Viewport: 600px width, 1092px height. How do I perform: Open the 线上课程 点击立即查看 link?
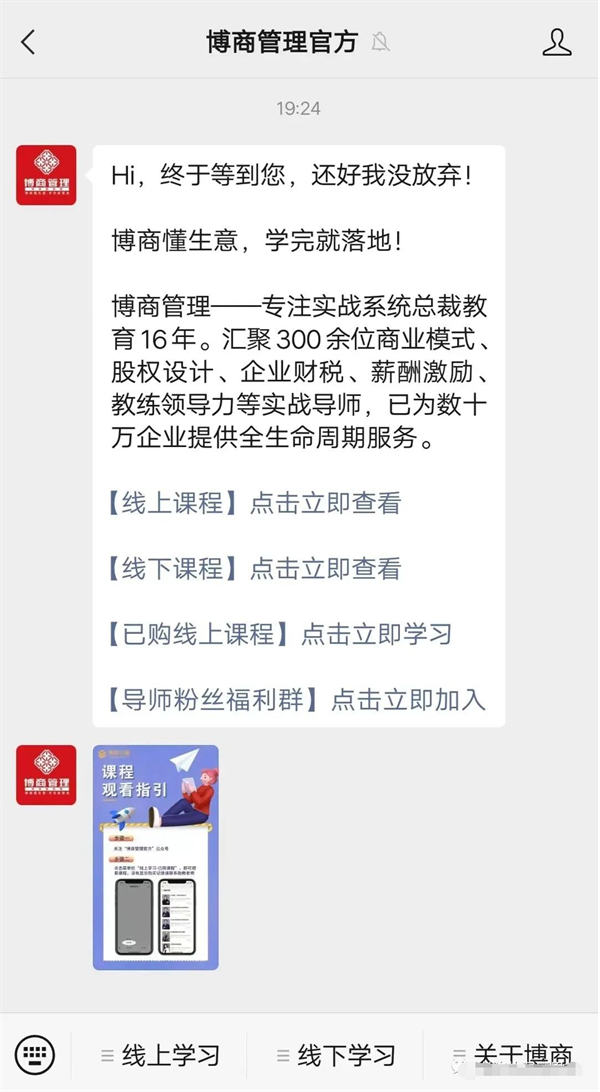point(255,503)
